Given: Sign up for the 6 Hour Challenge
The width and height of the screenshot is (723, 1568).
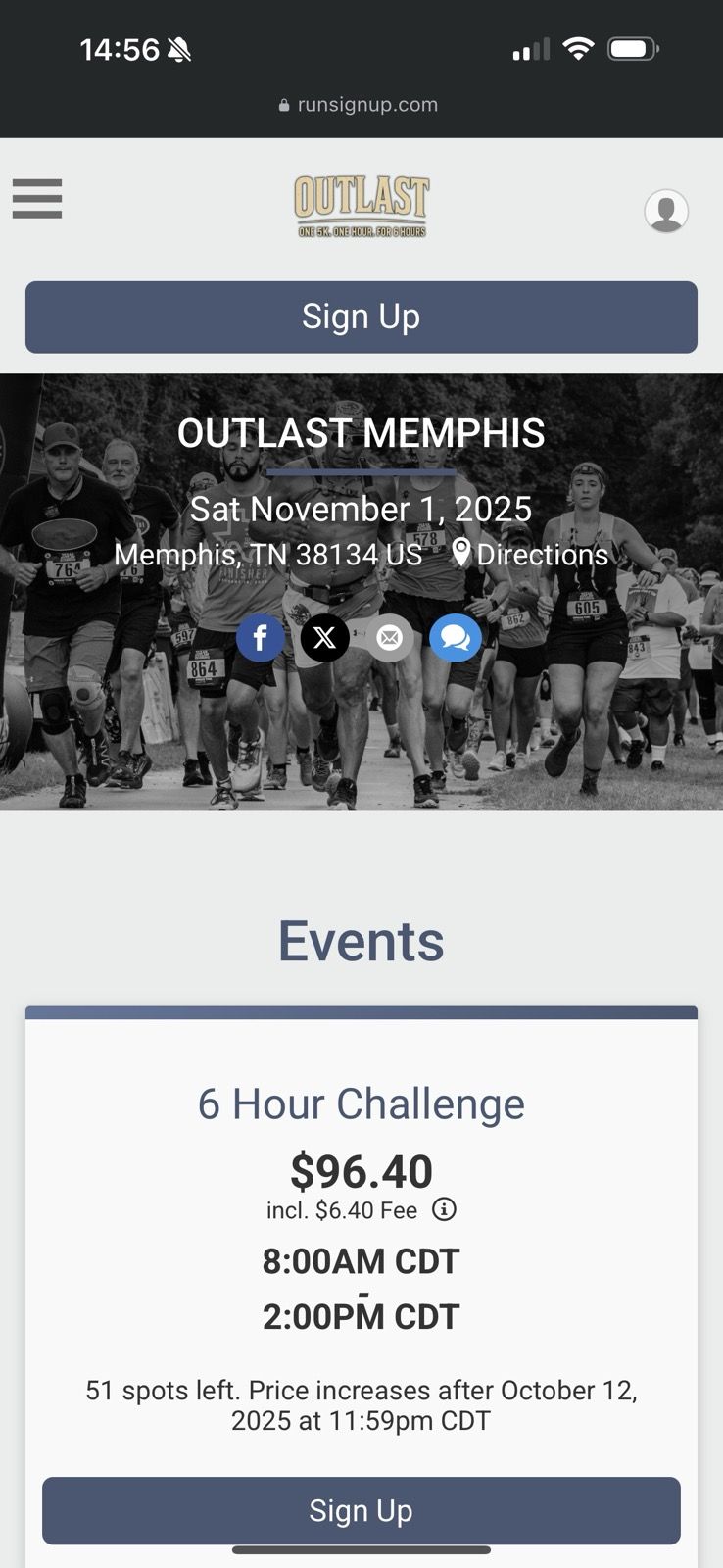Looking at the screenshot, I should (x=361, y=1510).
